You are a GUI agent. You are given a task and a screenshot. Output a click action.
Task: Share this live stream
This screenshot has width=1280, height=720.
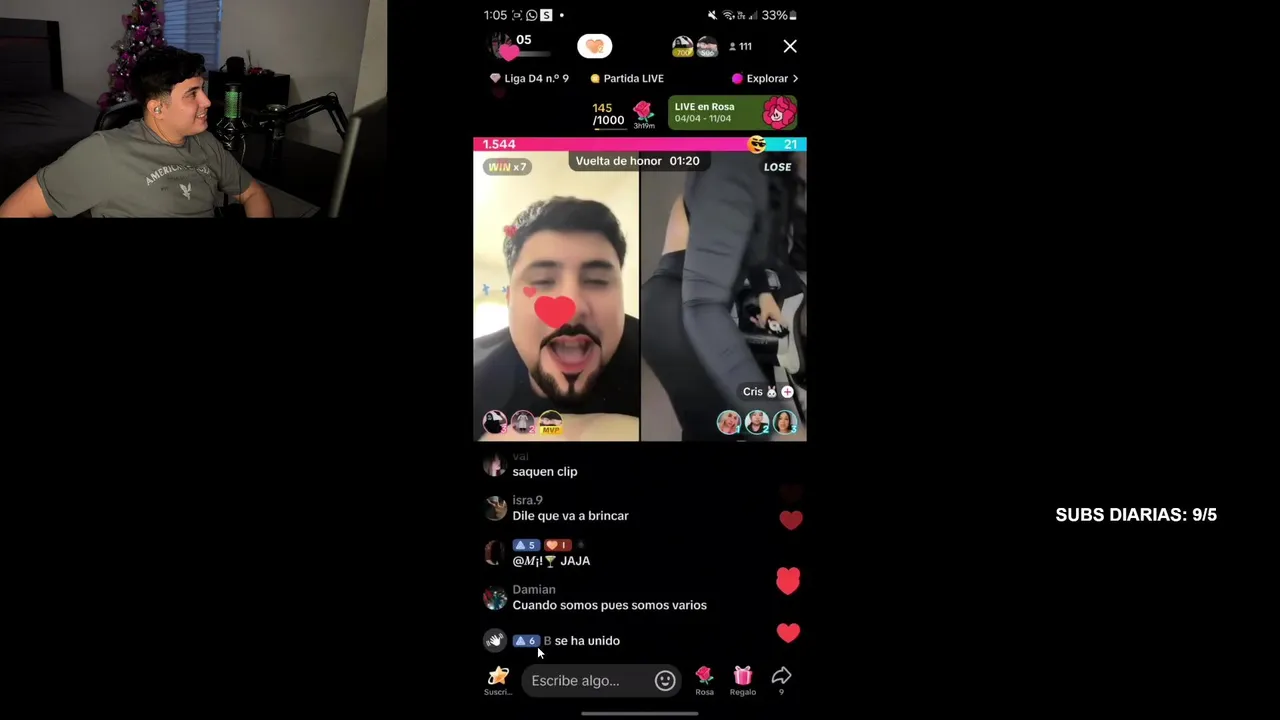781,679
